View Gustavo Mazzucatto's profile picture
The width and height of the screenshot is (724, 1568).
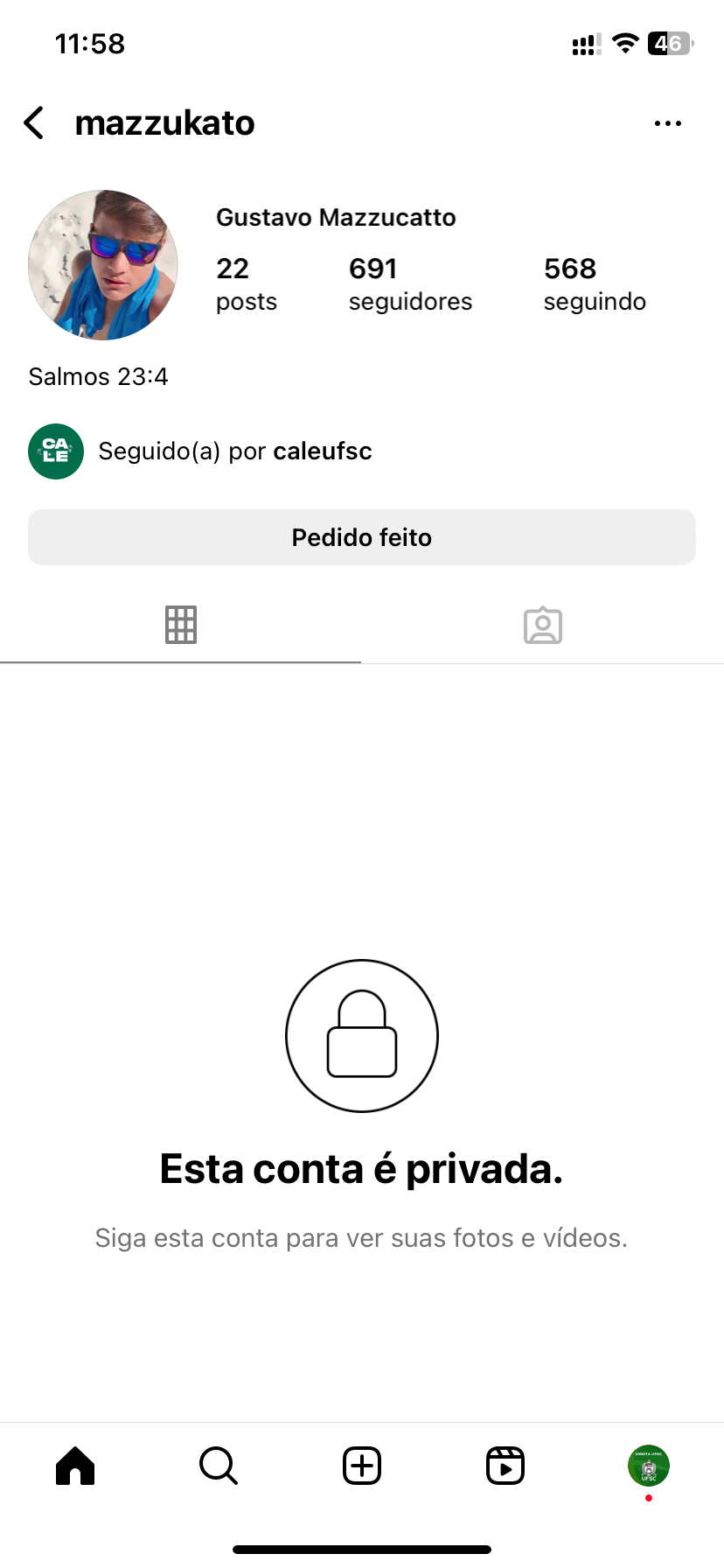[x=103, y=265]
